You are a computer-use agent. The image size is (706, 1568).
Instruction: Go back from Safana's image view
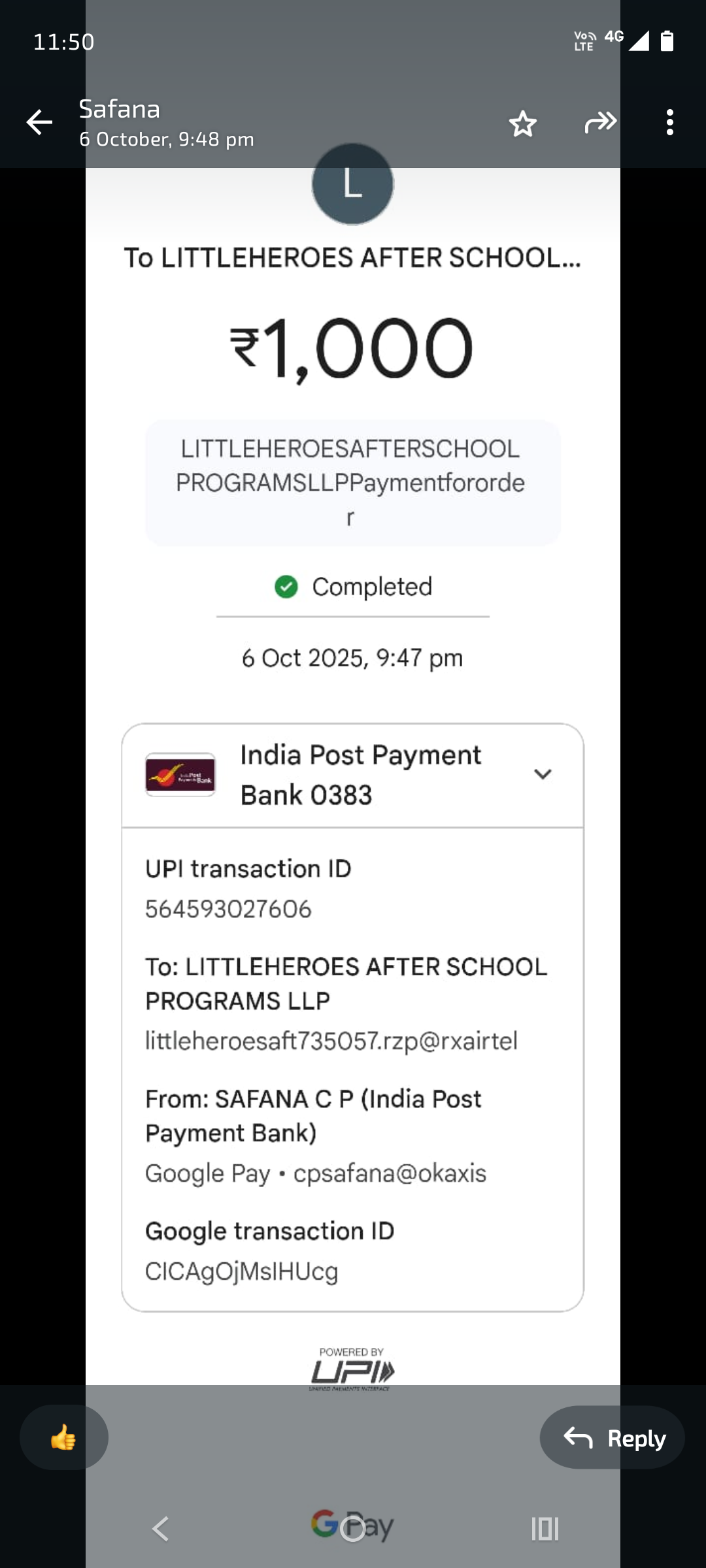click(39, 122)
